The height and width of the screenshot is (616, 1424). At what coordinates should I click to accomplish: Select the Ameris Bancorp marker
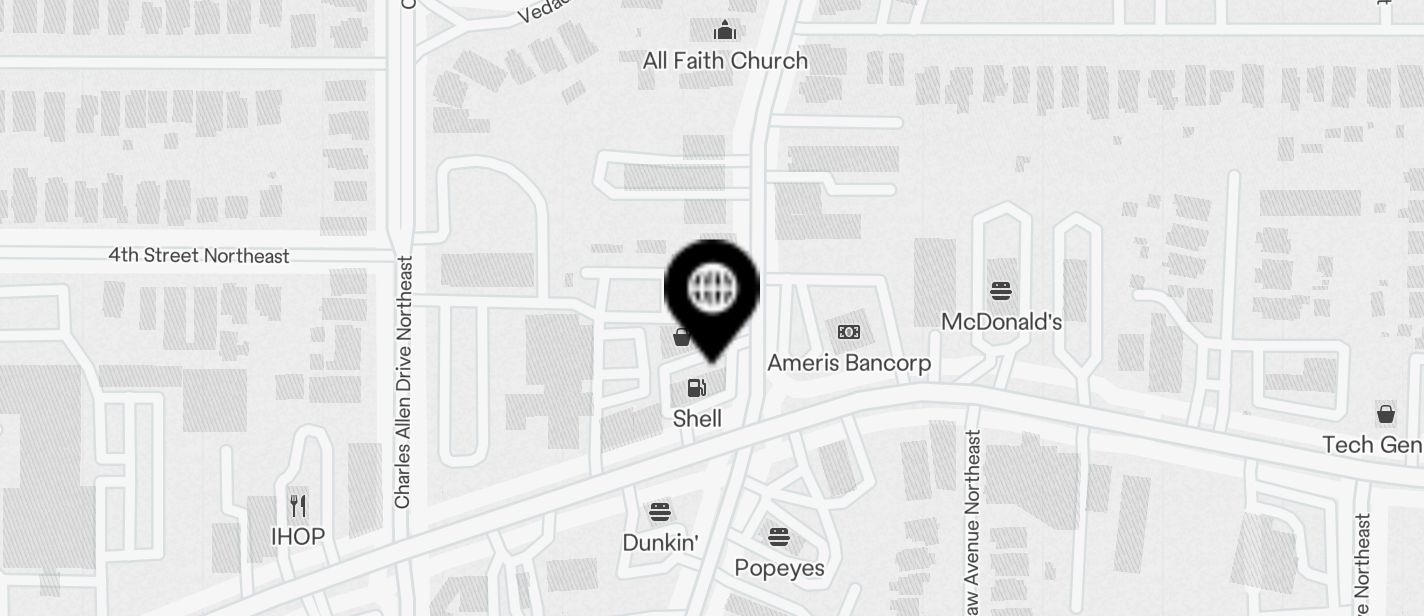pos(848,332)
